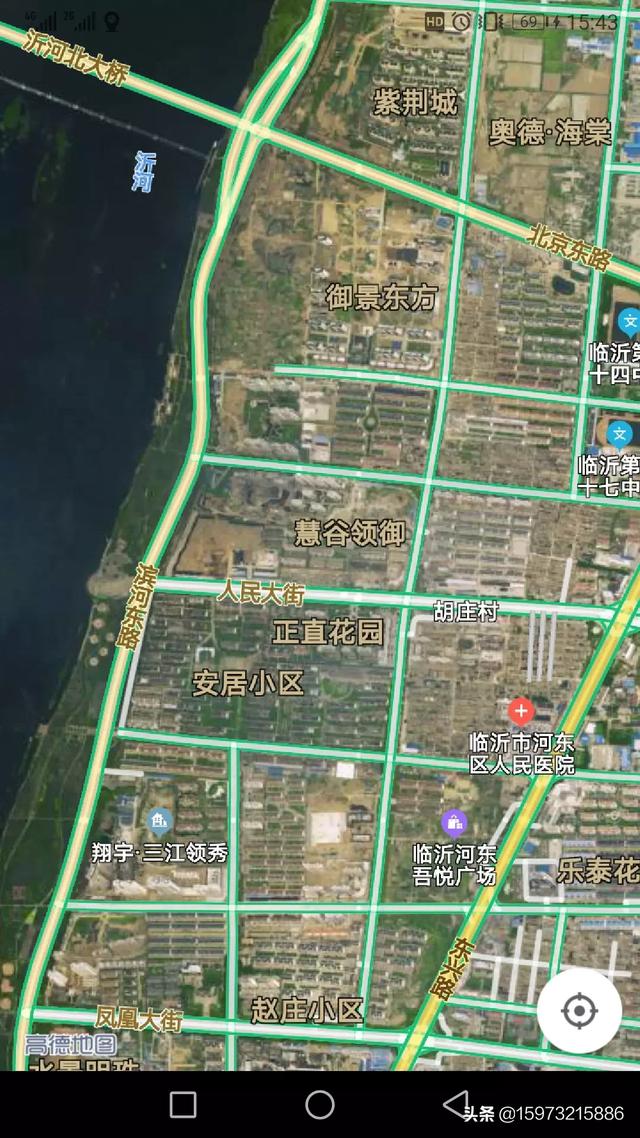The width and height of the screenshot is (640, 1138).
Task: Tap the 临沂第十七中 school marker
Action: click(620, 434)
